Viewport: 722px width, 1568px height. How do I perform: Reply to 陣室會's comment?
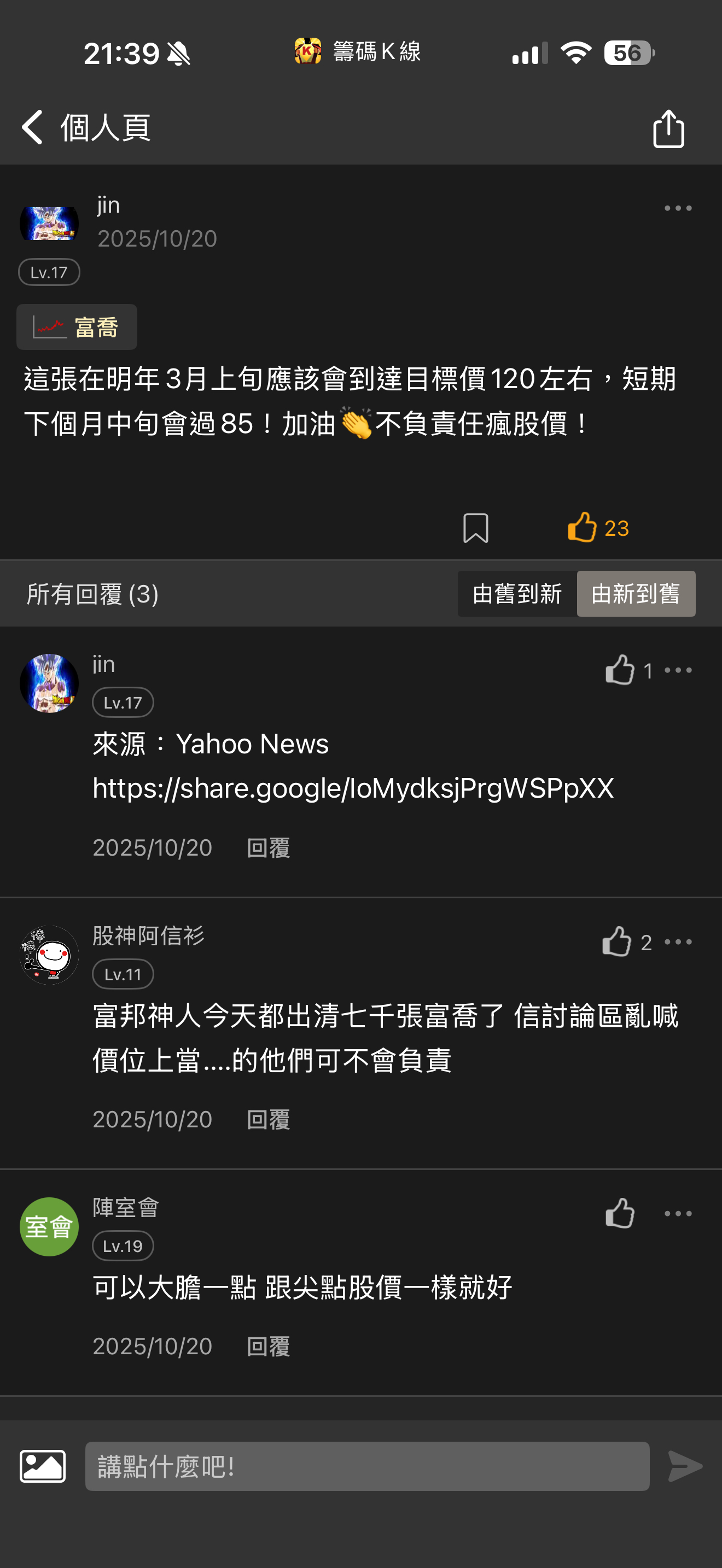[x=268, y=1346]
